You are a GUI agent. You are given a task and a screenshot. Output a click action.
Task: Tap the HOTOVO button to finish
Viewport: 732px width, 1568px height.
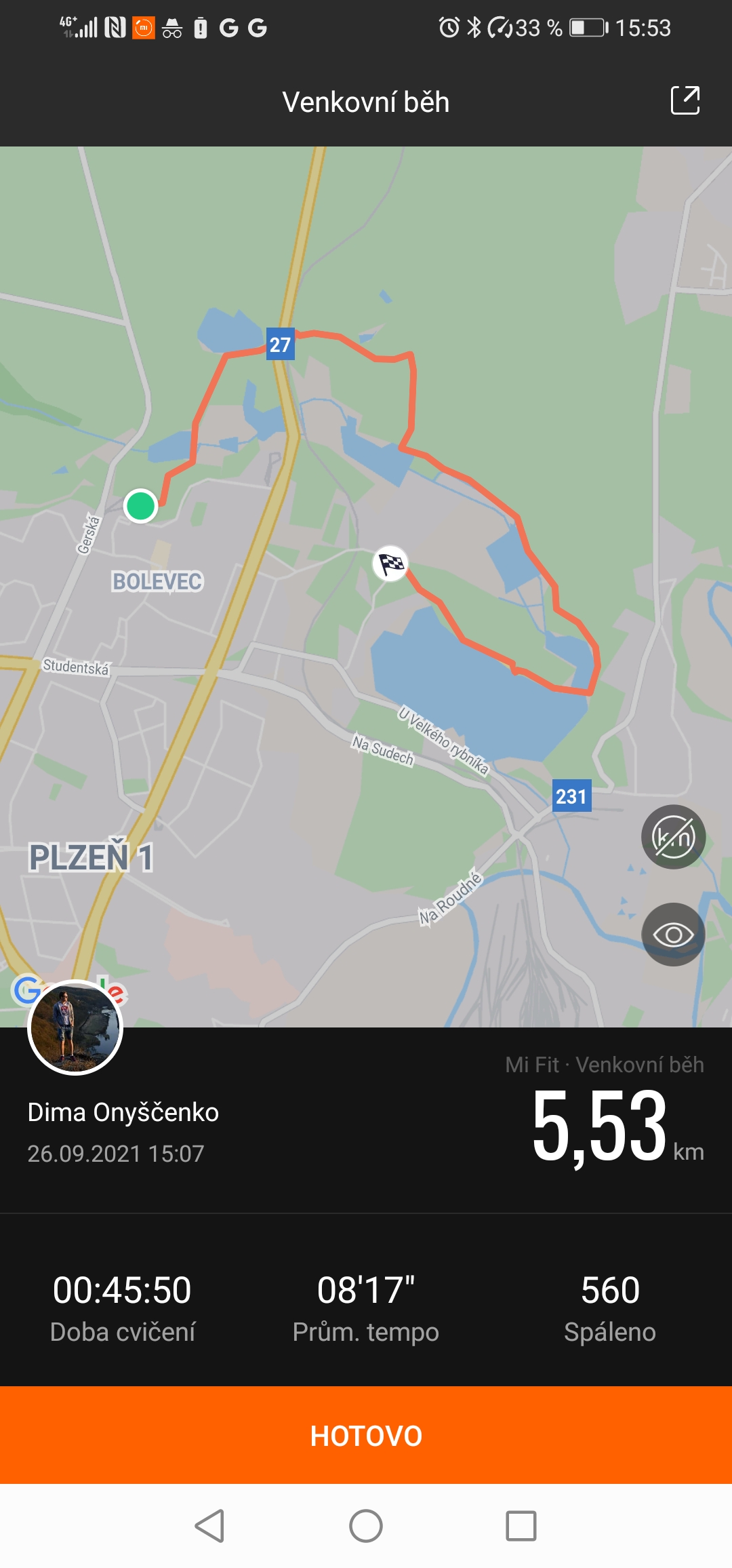tap(366, 1435)
